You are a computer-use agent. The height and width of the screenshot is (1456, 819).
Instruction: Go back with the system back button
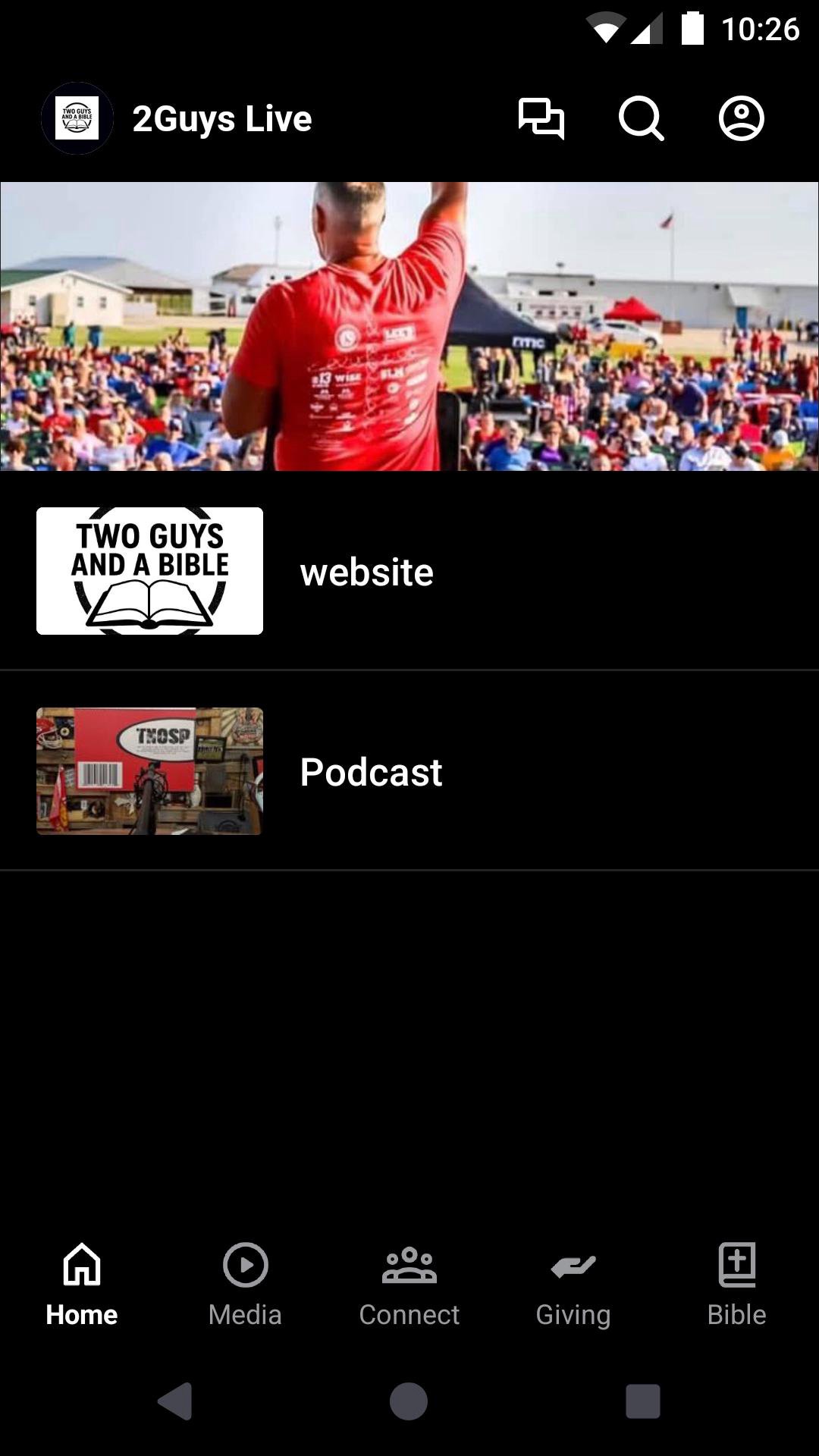point(175,1401)
